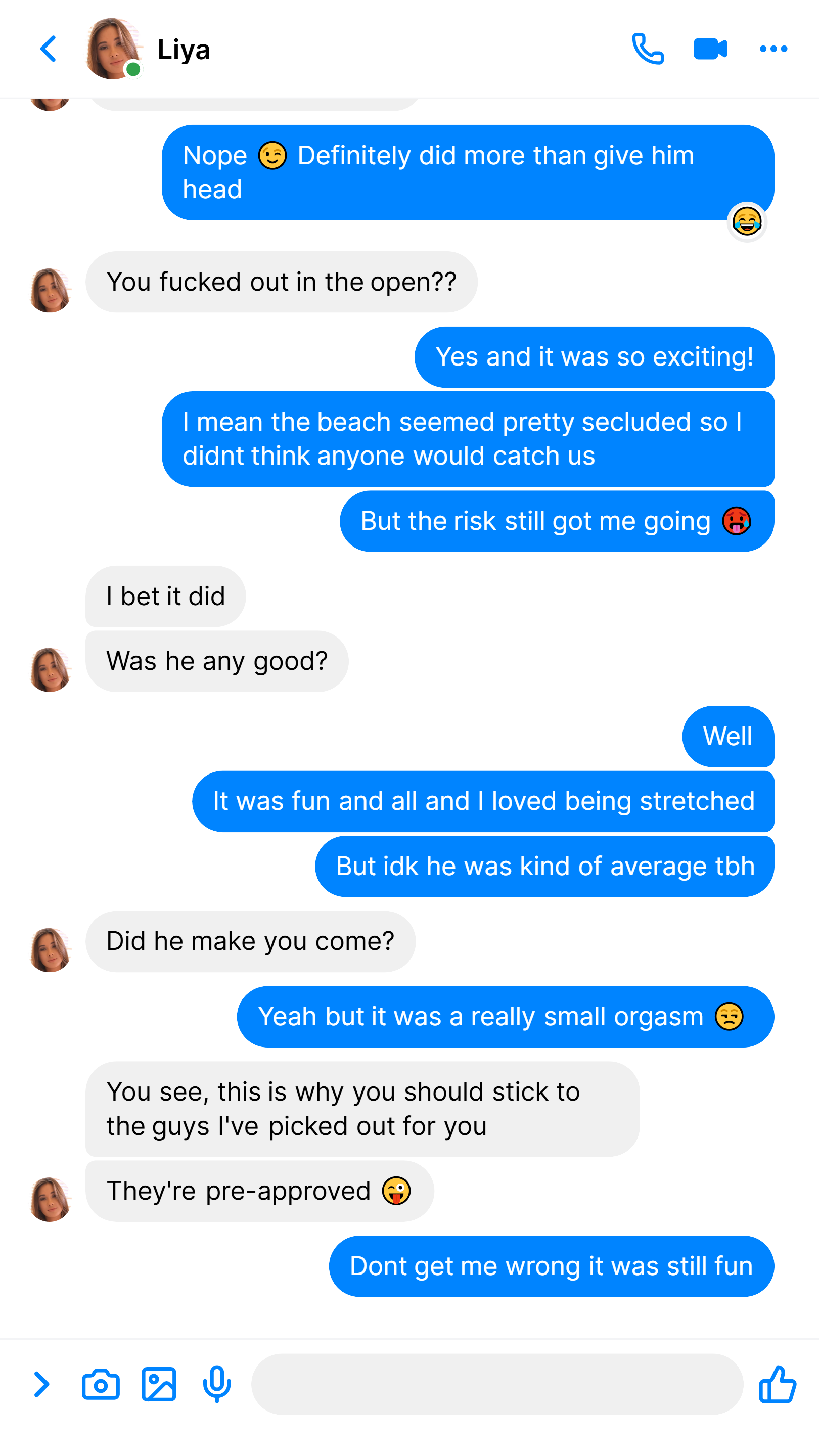Screen dimensions: 819x1456
Task: Open the photo gallery picker
Action: tap(159, 1384)
